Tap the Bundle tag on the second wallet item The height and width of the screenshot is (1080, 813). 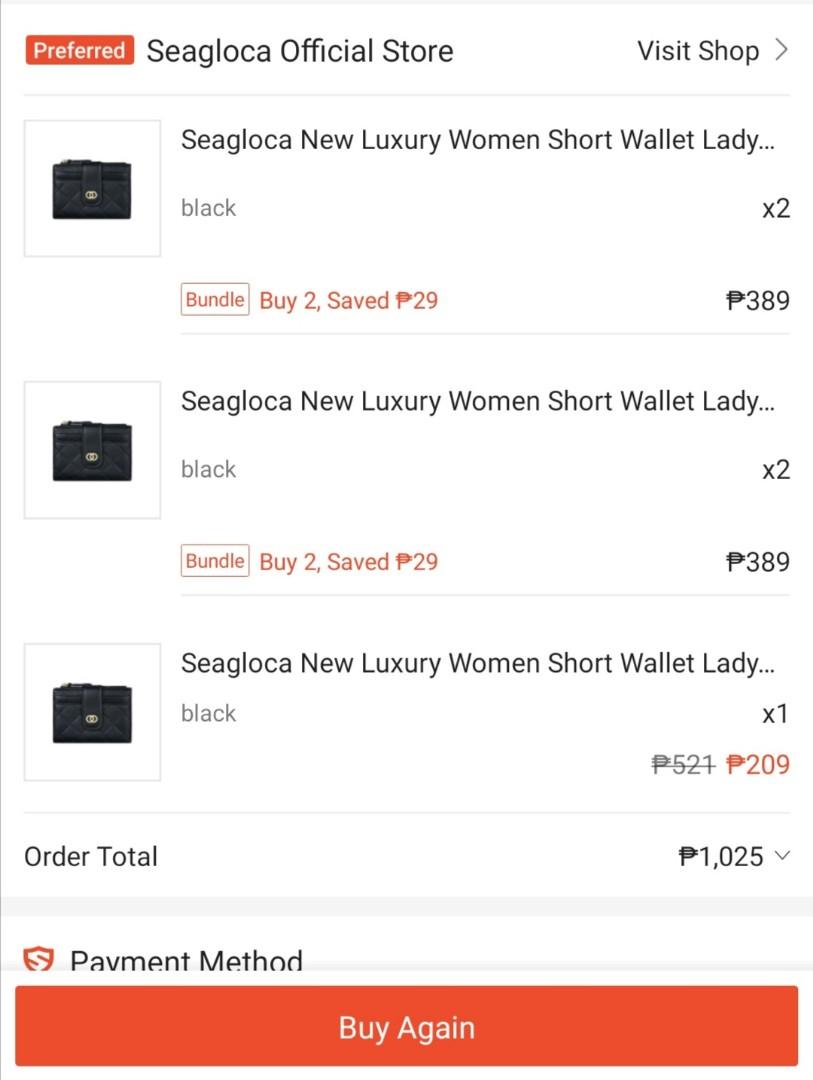[x=214, y=561]
